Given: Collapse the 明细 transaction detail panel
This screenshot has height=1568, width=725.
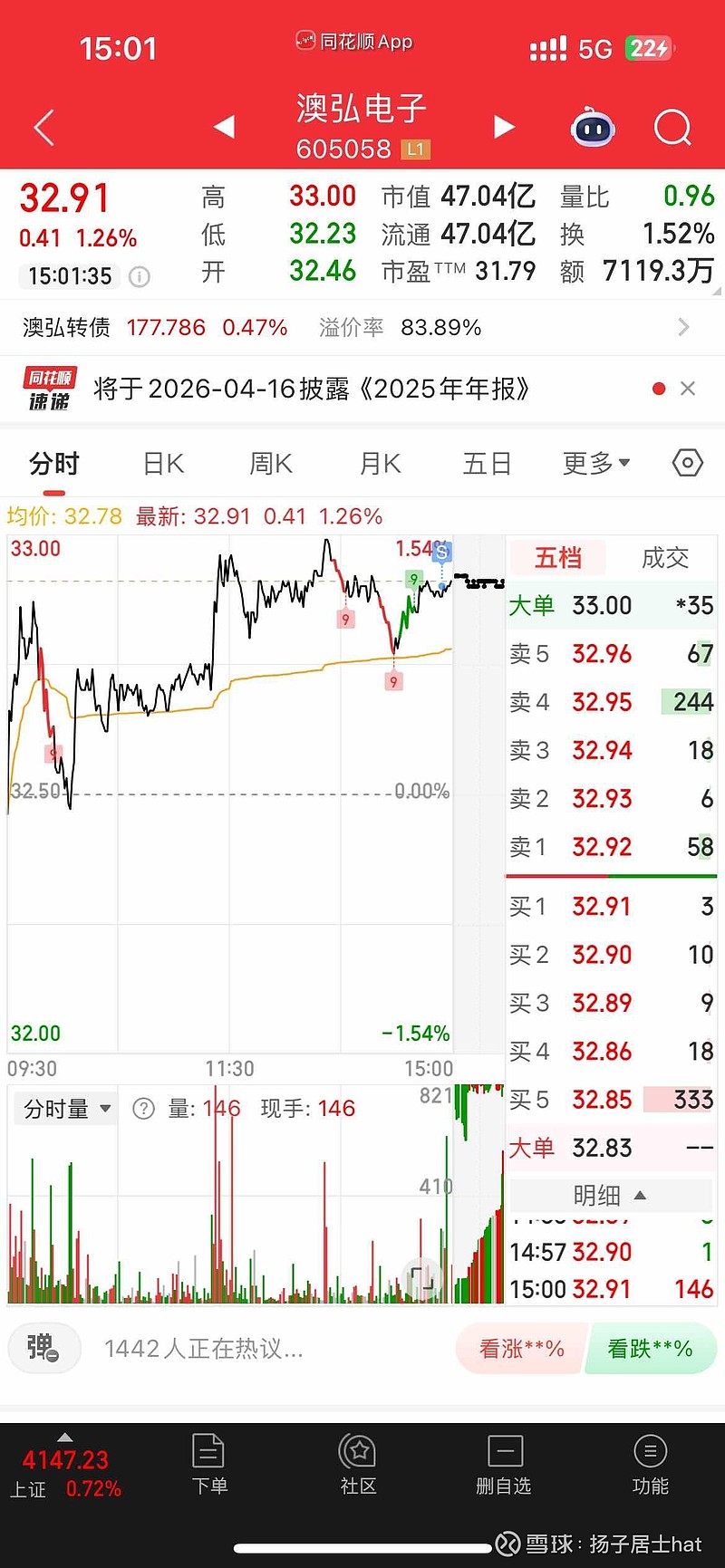Looking at the screenshot, I should [610, 1195].
